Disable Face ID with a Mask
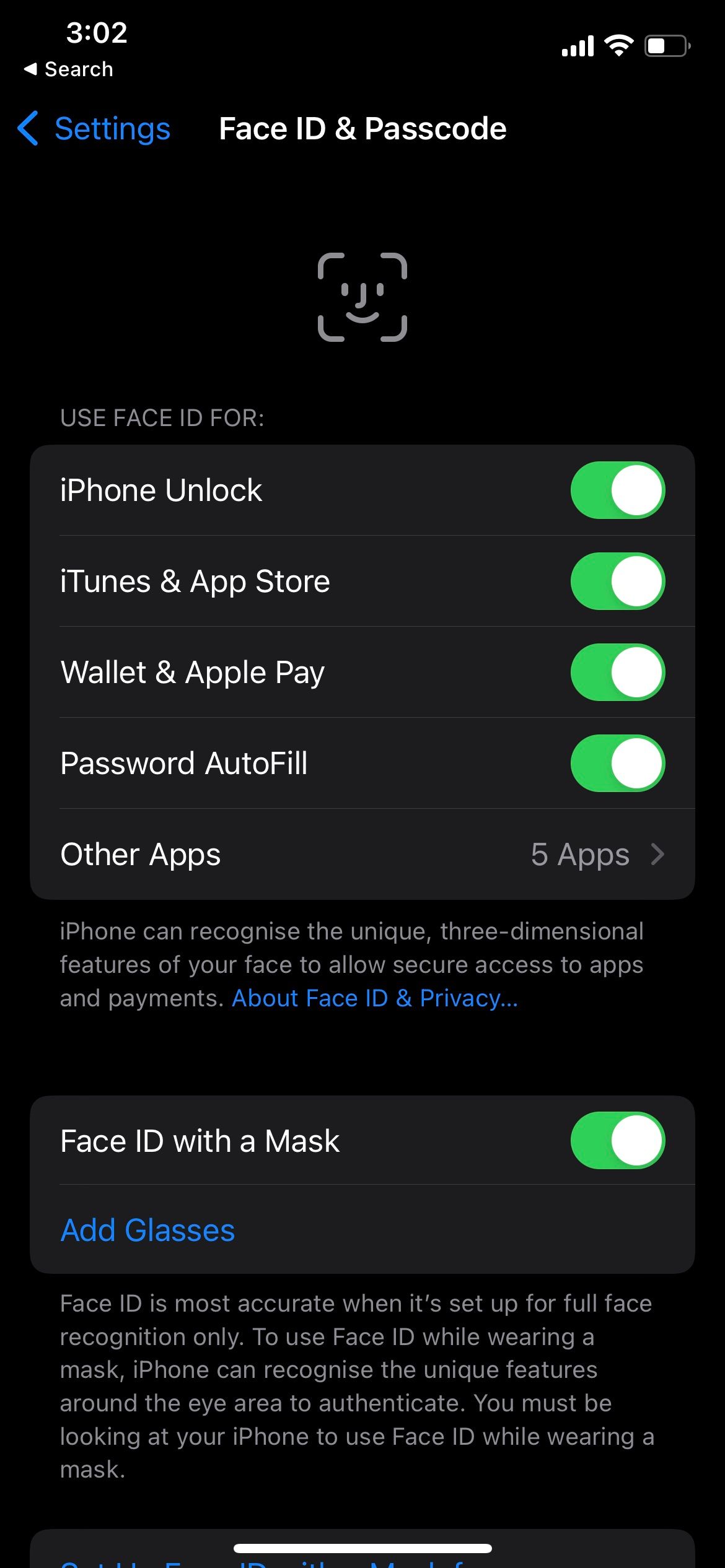 coord(618,1140)
